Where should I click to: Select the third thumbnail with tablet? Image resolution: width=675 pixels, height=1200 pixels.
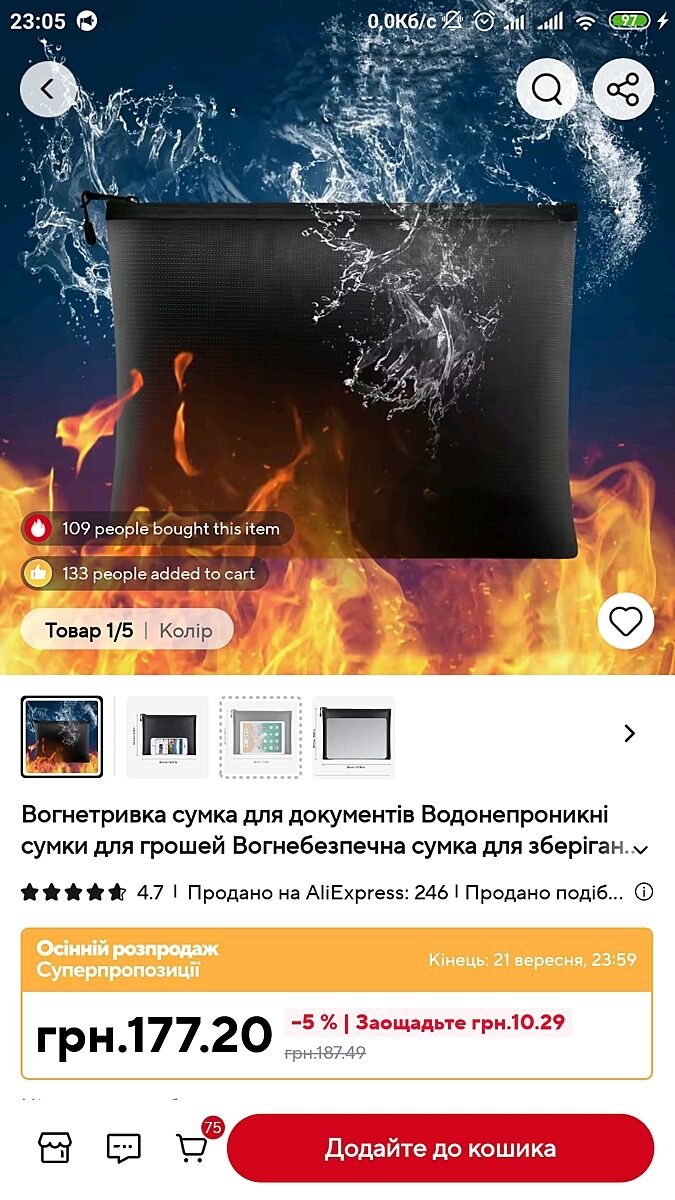pos(260,737)
